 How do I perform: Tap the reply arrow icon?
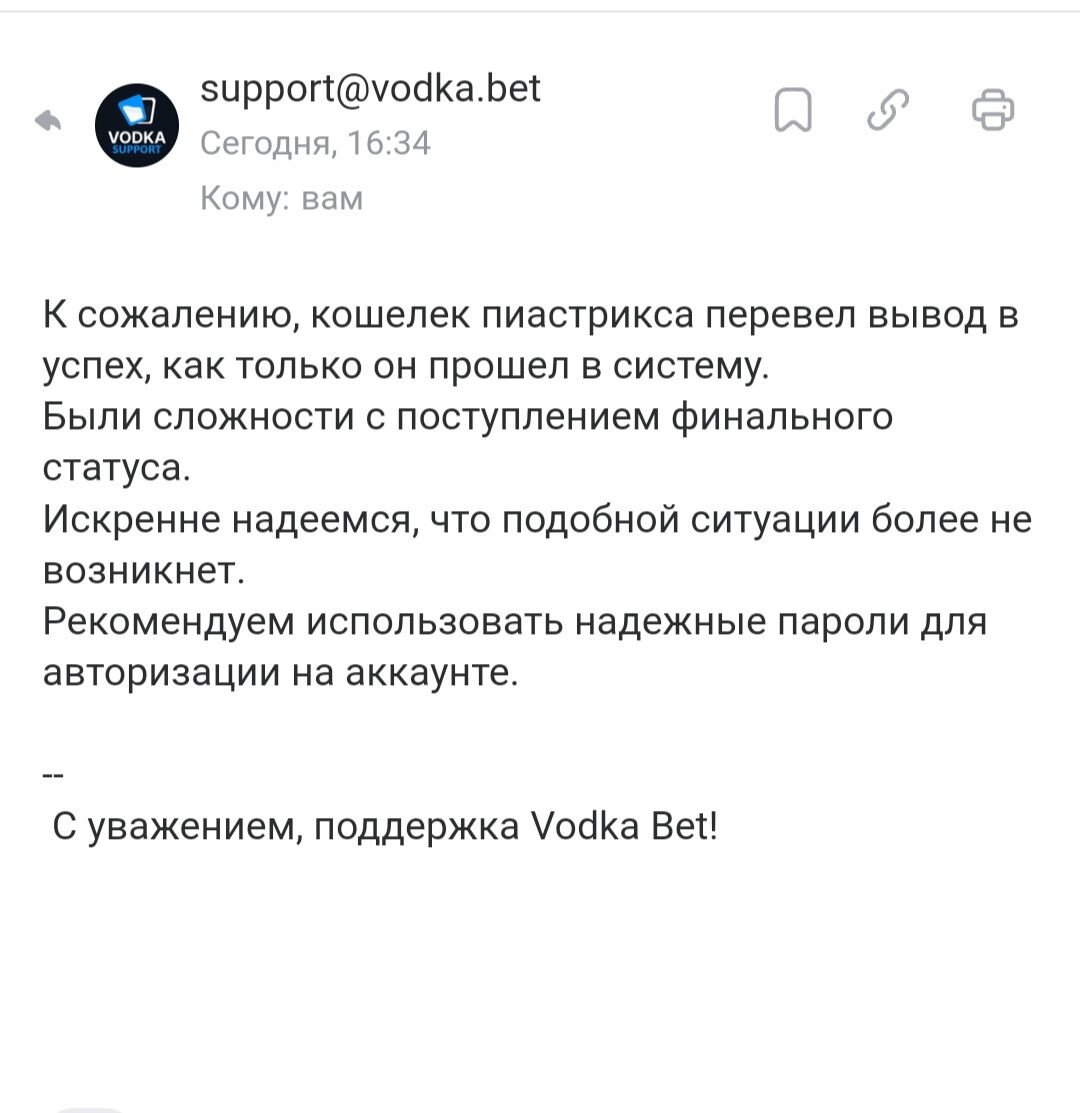47,121
